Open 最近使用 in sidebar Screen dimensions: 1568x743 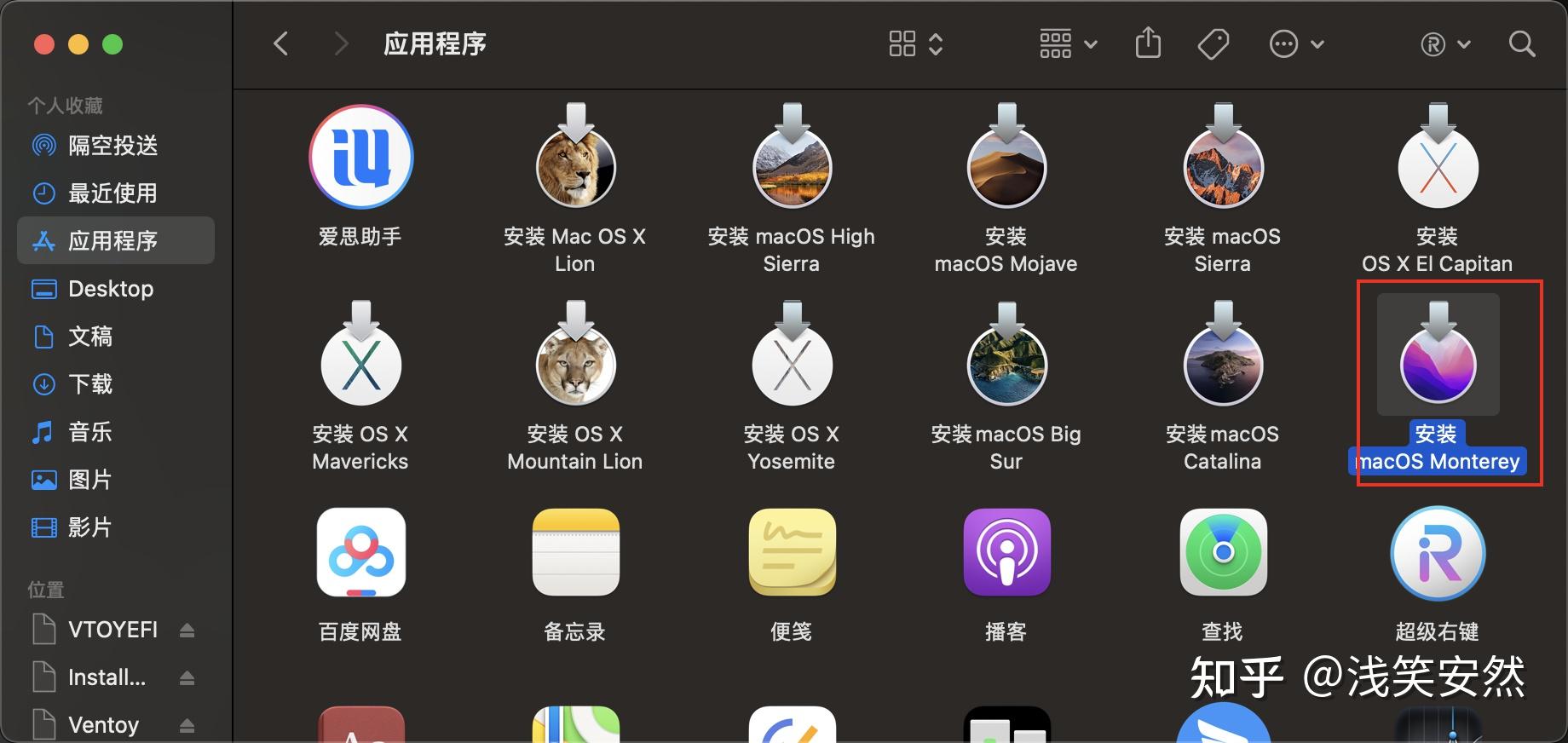coord(112,193)
